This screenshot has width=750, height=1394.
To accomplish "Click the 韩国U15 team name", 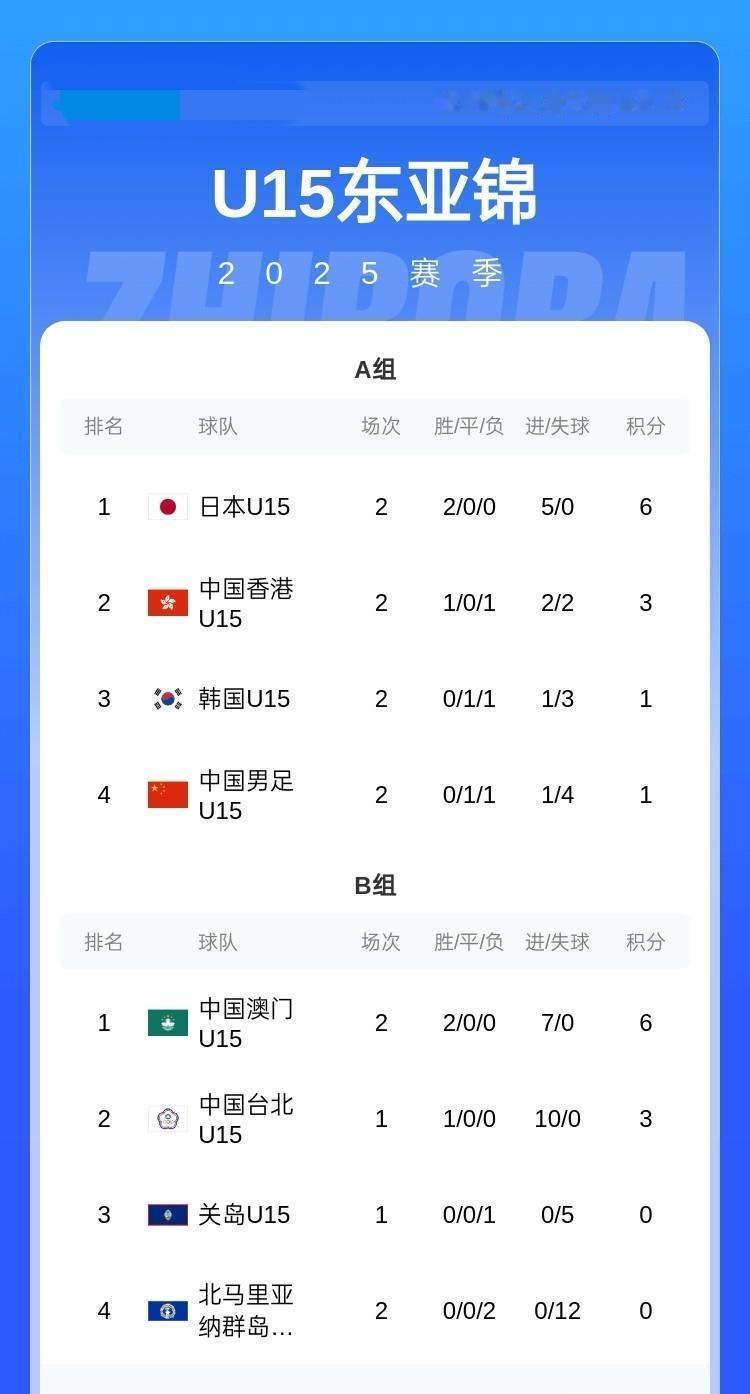I will pos(243,698).
